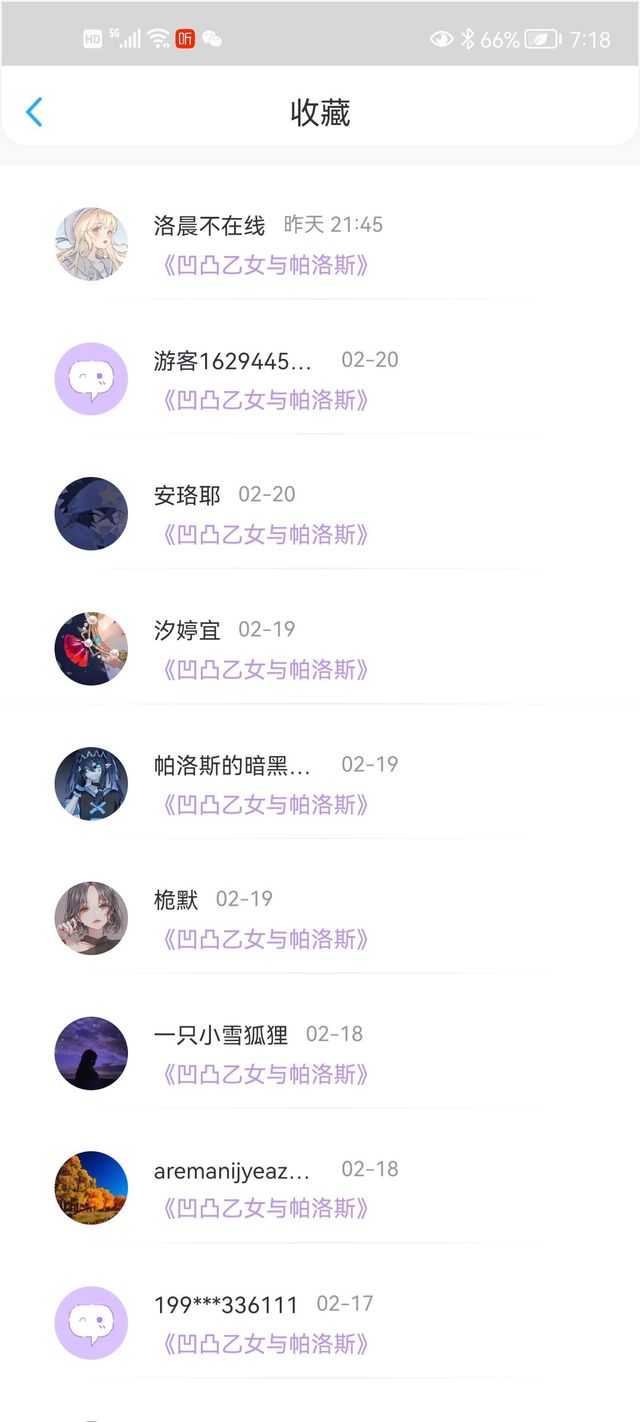This screenshot has height=1422, width=640.
Task: Open the favorite from 洛晨不在线
Action: 320,244
